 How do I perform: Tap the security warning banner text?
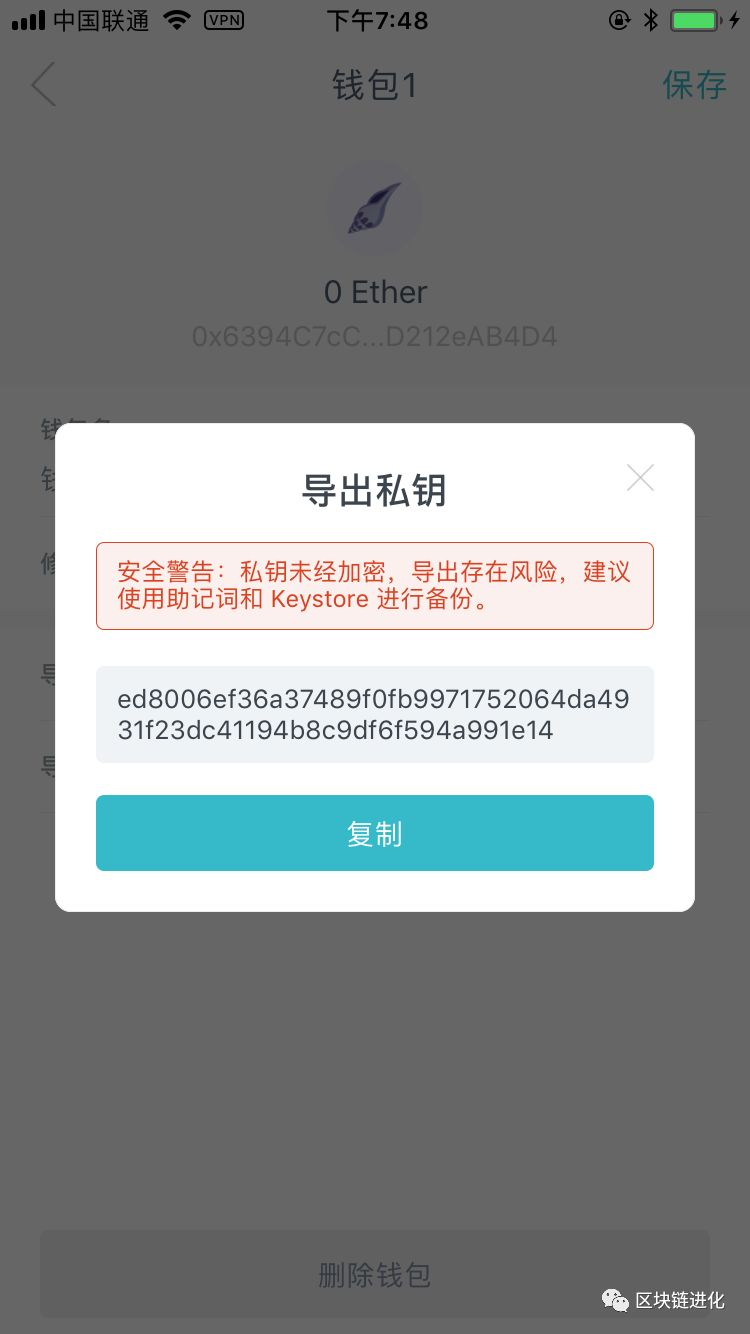(x=375, y=586)
